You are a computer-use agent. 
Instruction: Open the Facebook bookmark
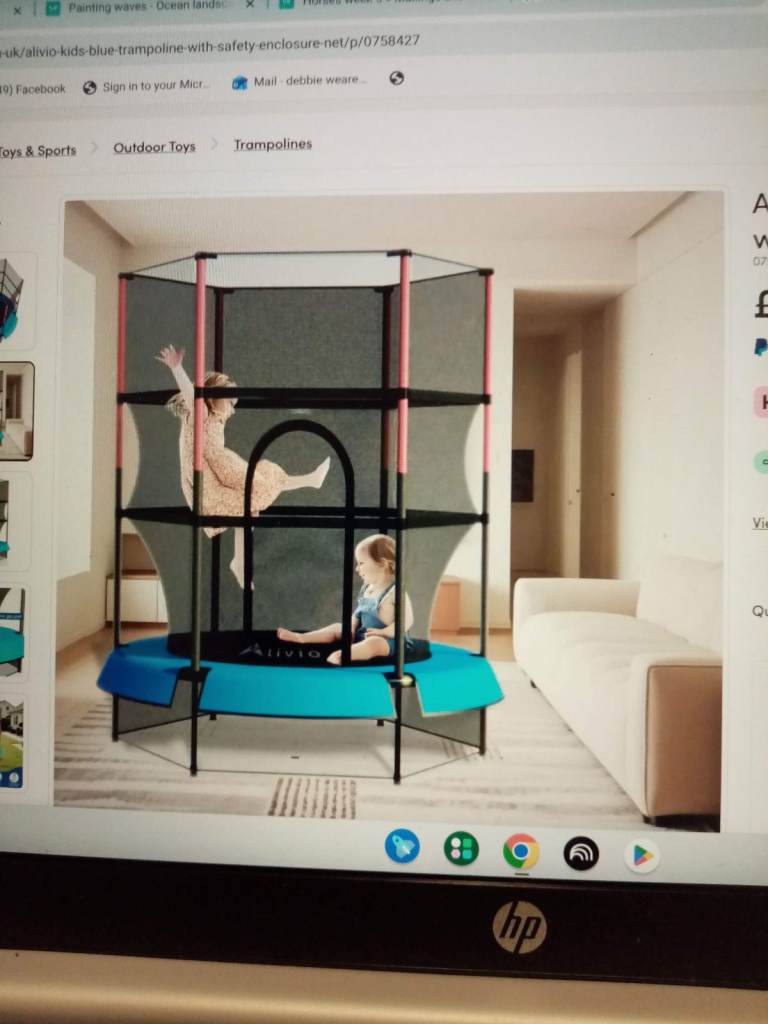(x=35, y=89)
